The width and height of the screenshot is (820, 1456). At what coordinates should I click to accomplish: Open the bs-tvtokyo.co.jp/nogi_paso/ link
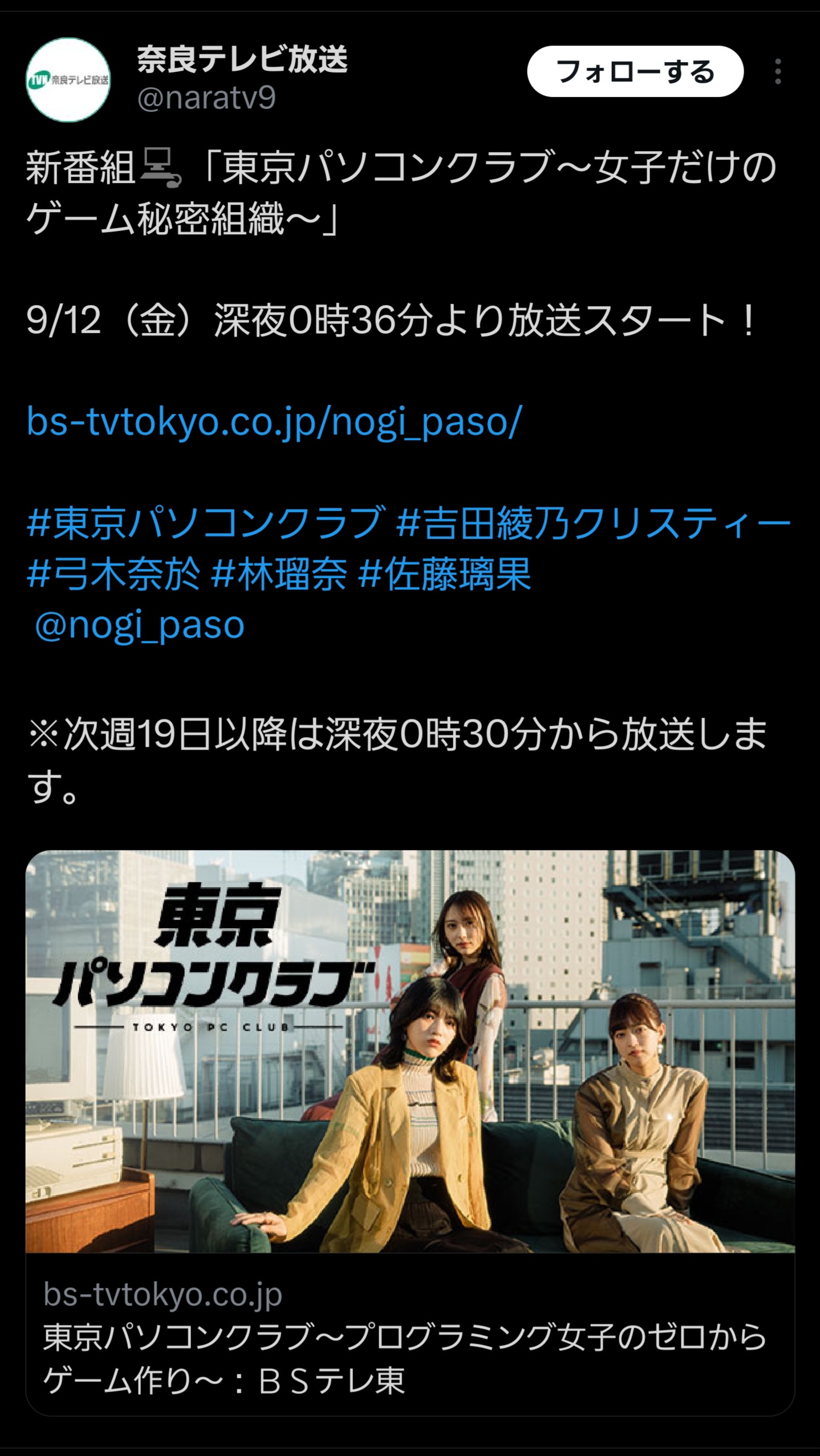coord(274,422)
